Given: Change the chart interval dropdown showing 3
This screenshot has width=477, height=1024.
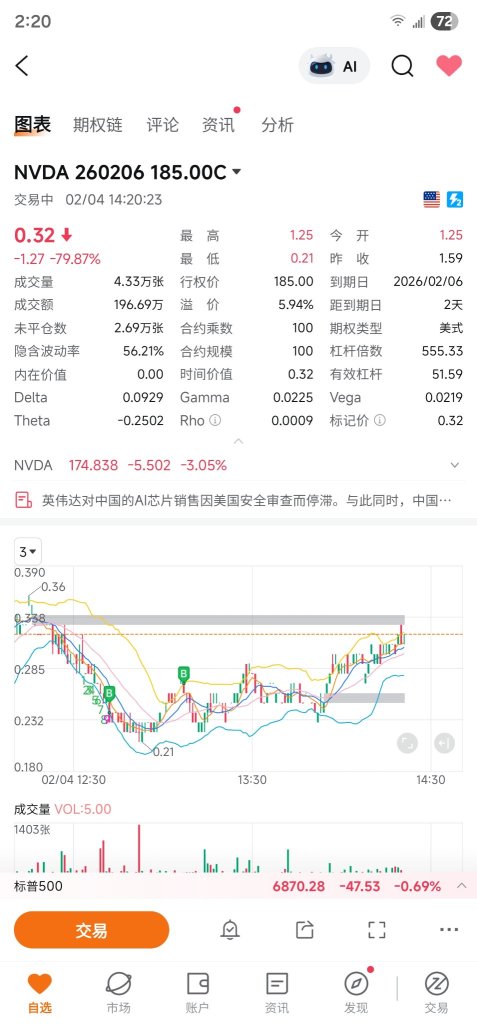Looking at the screenshot, I should pos(27,552).
